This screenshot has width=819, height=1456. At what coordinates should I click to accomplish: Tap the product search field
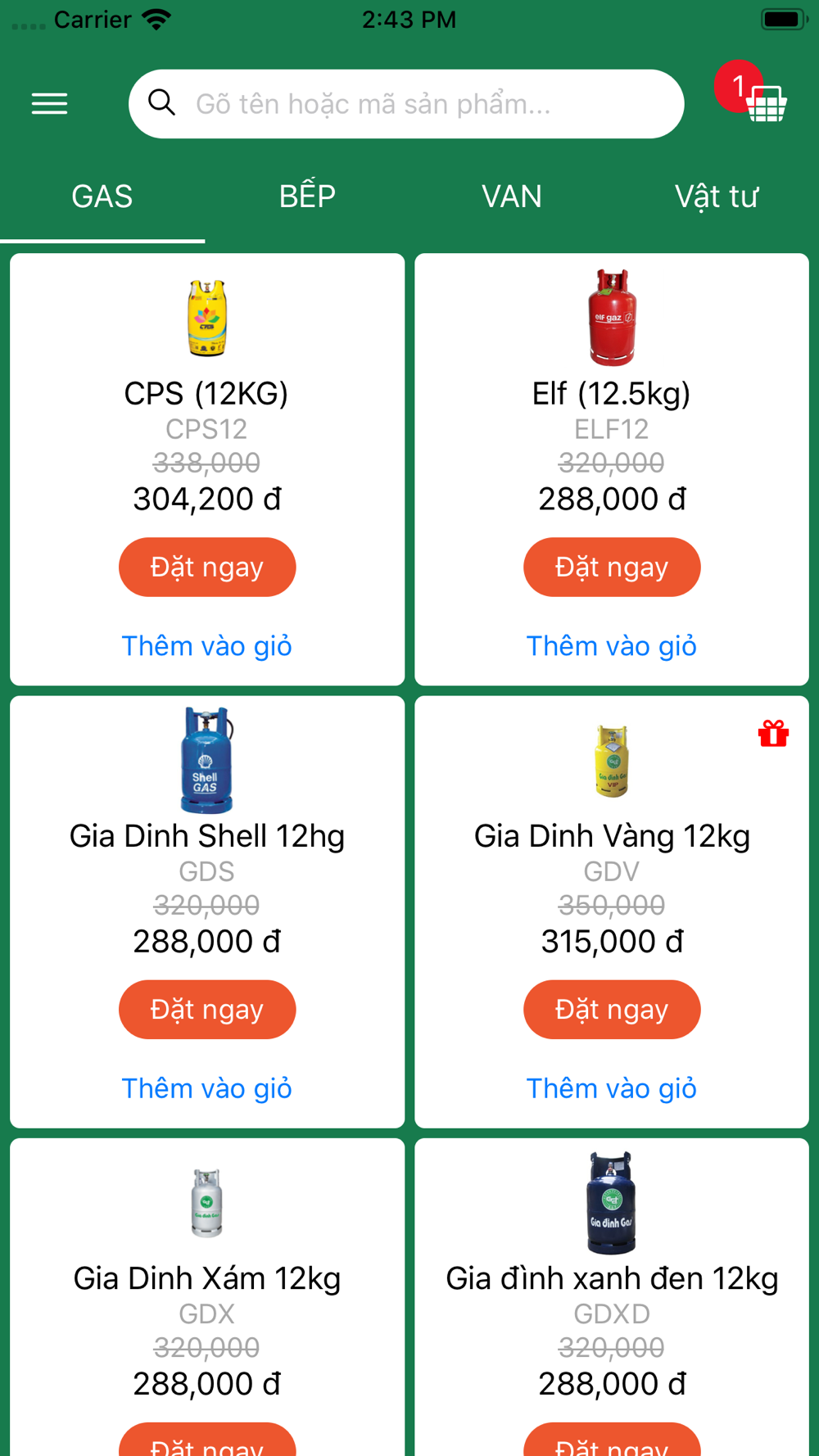pos(406,104)
